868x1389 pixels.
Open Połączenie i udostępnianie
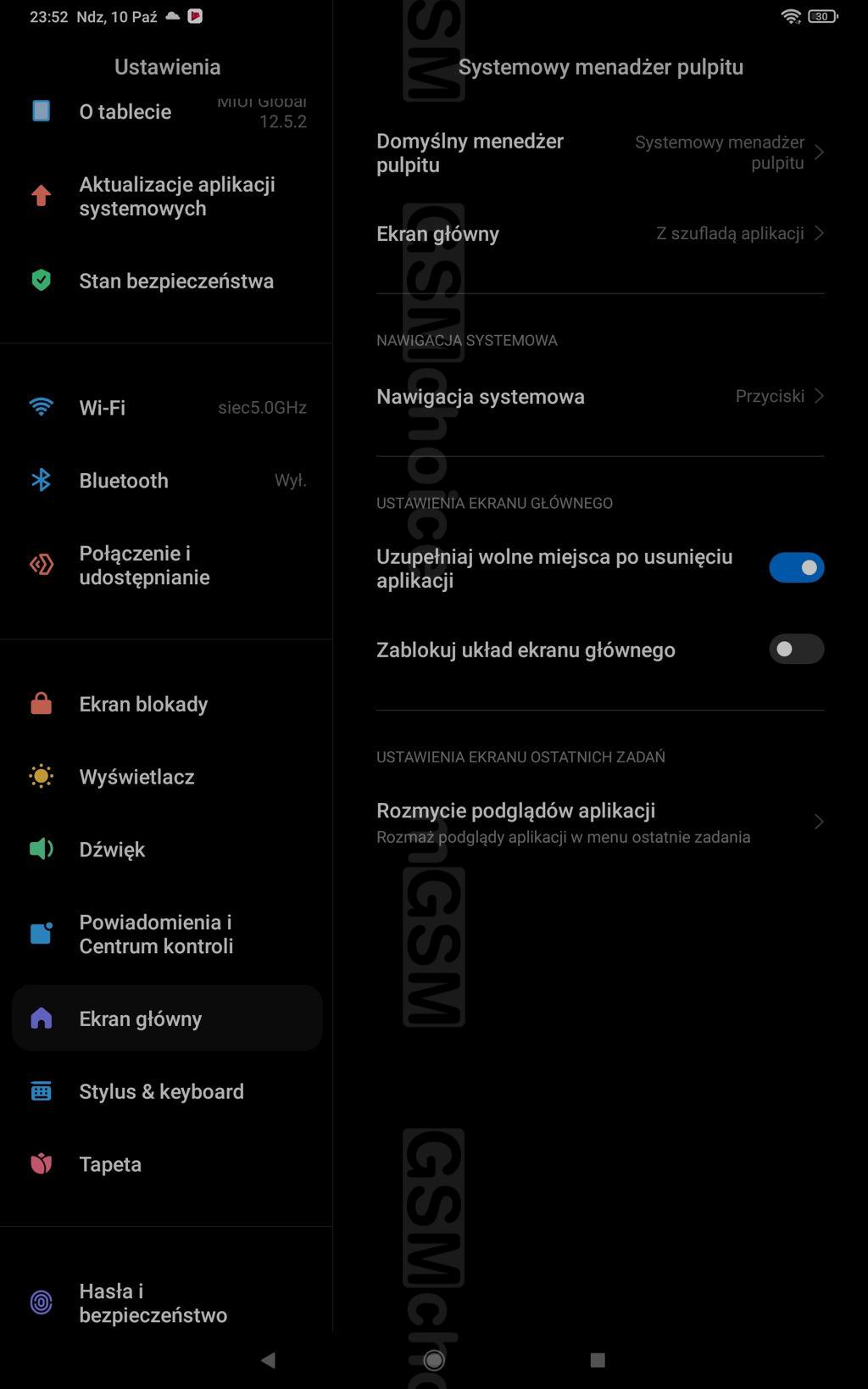tap(166, 565)
